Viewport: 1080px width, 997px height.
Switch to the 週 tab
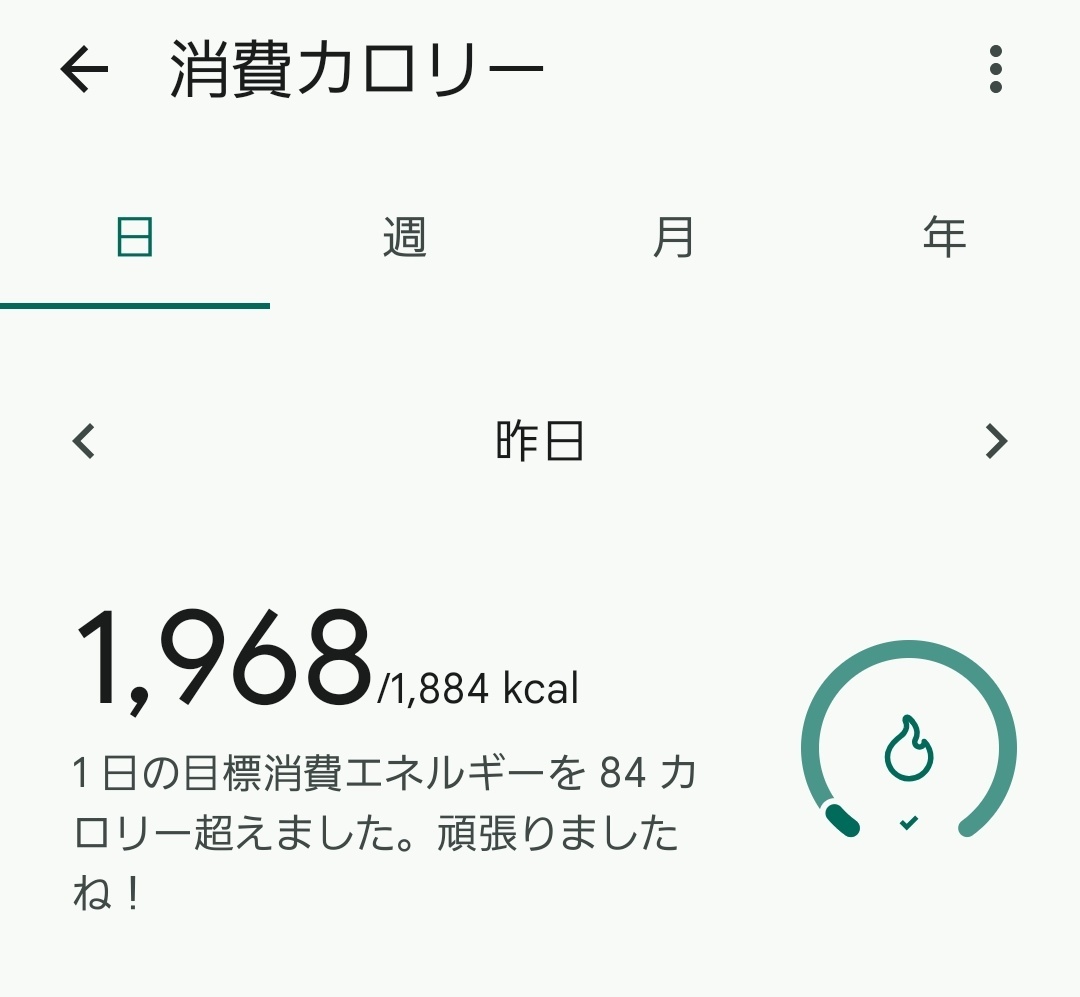click(x=405, y=238)
